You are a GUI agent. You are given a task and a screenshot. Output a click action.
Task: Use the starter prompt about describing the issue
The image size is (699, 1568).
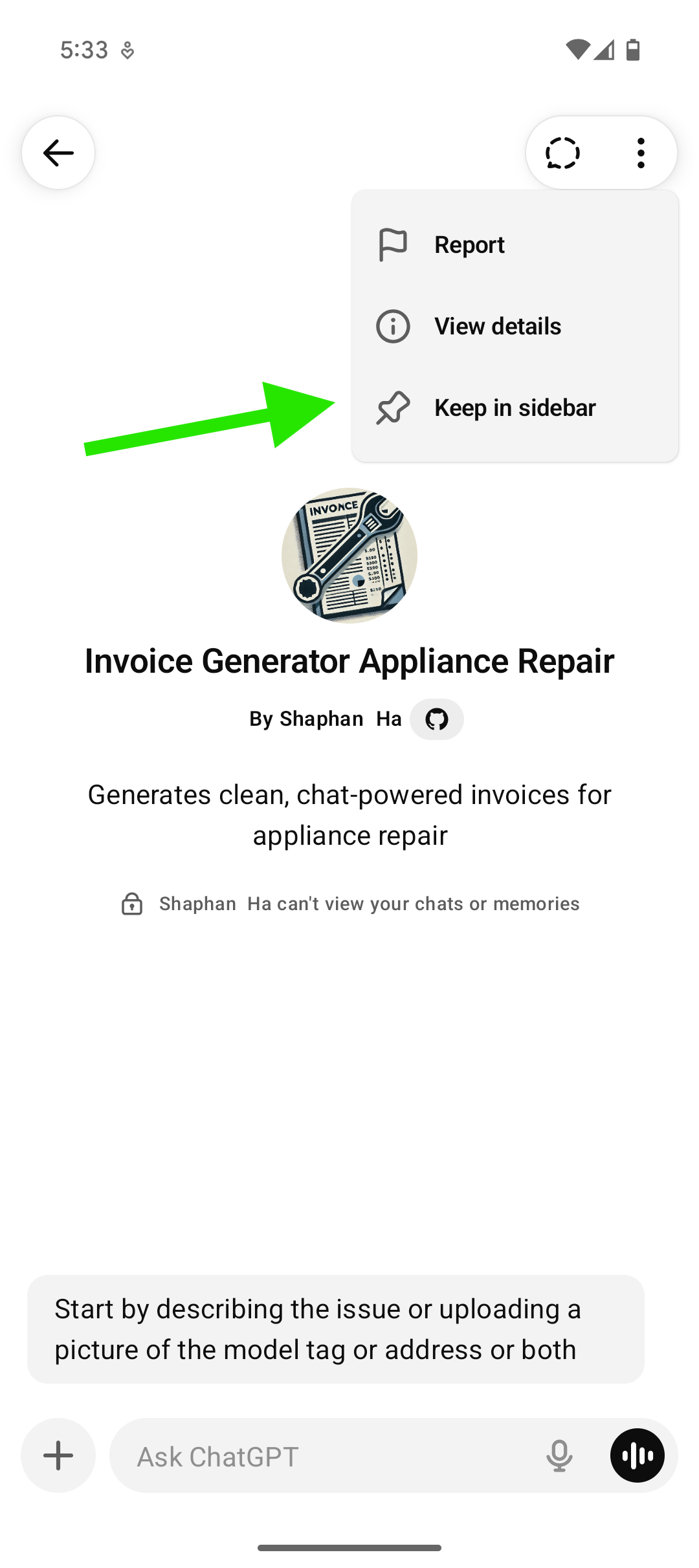(x=335, y=1329)
